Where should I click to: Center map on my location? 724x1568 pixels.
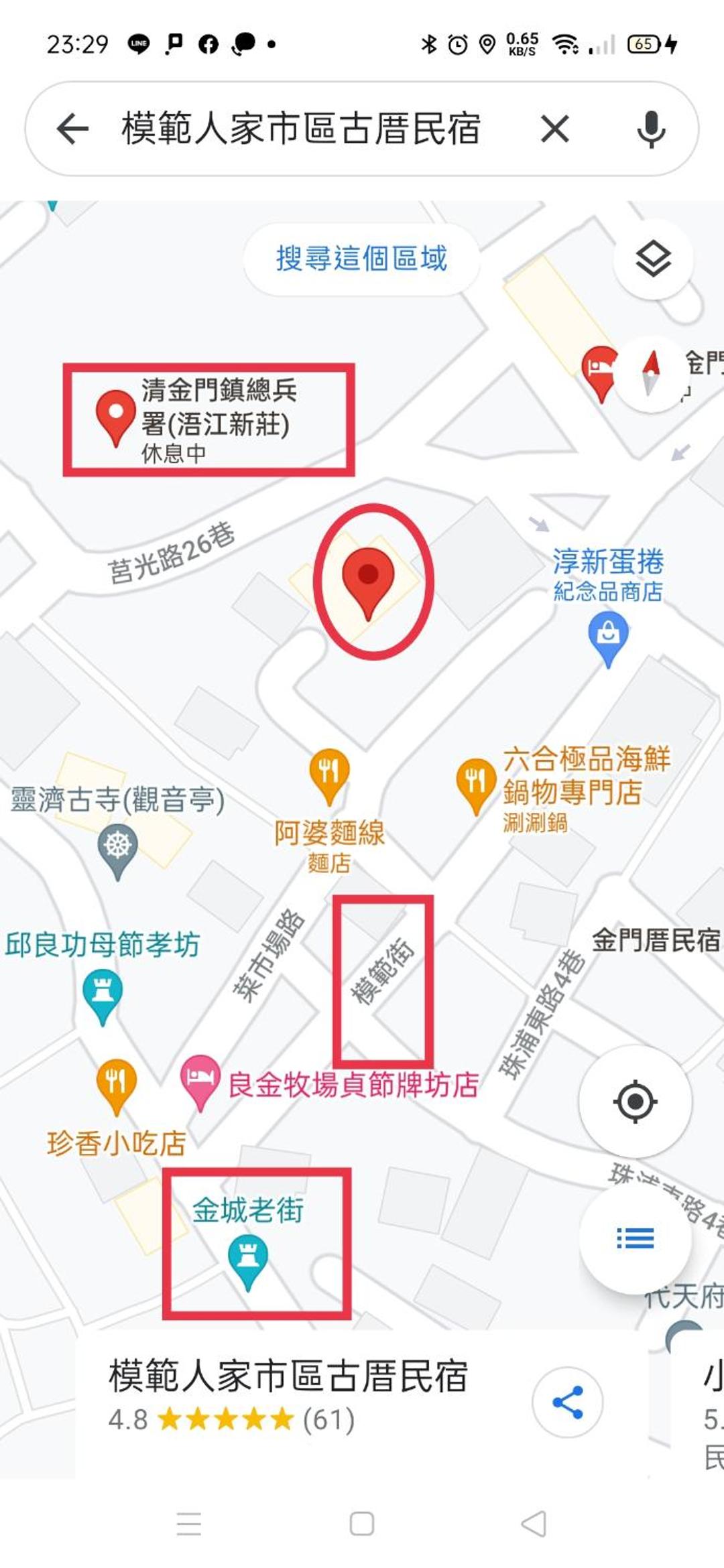point(635,1101)
